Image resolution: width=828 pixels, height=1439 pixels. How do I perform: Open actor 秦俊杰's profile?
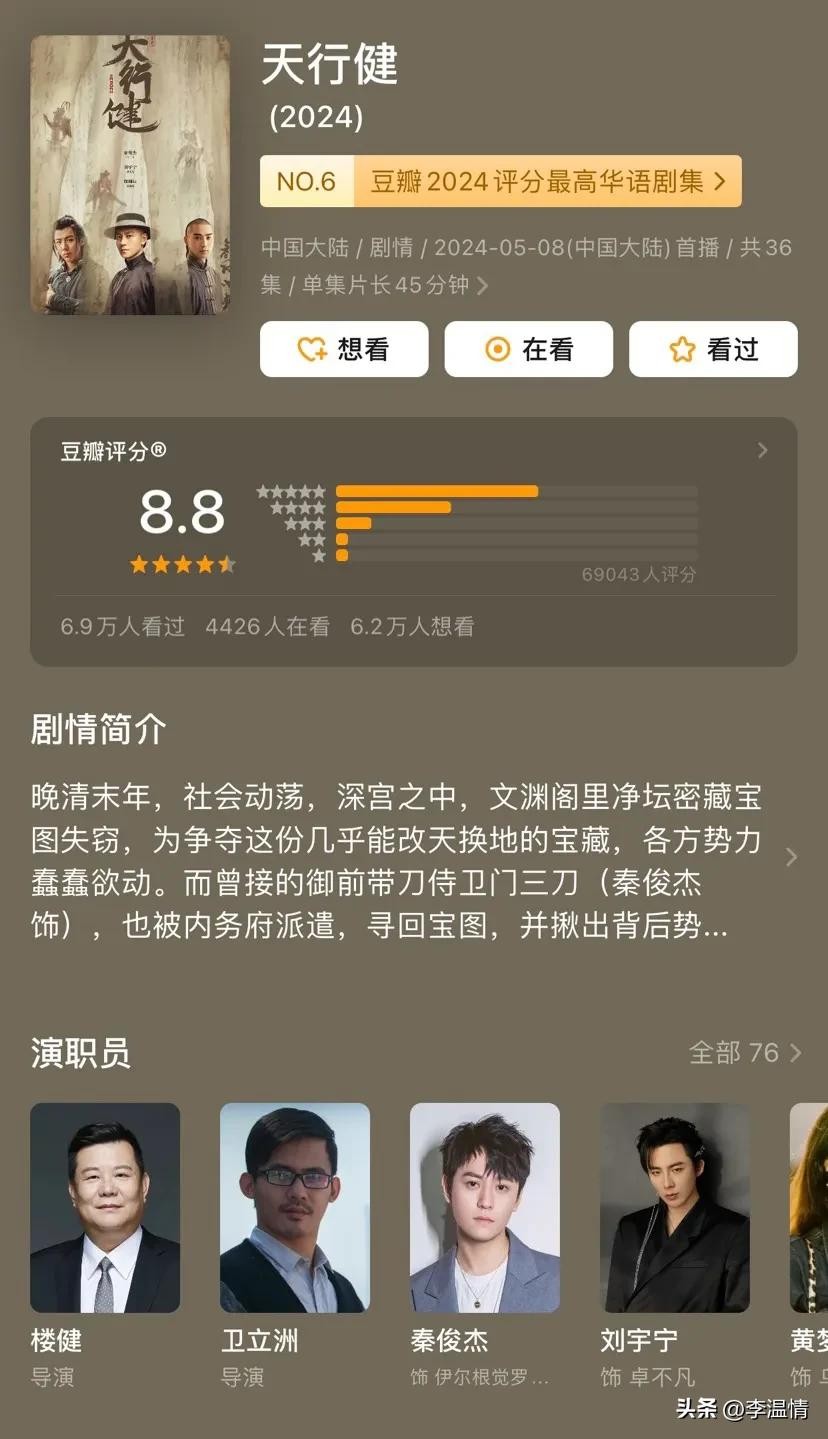[x=485, y=1208]
